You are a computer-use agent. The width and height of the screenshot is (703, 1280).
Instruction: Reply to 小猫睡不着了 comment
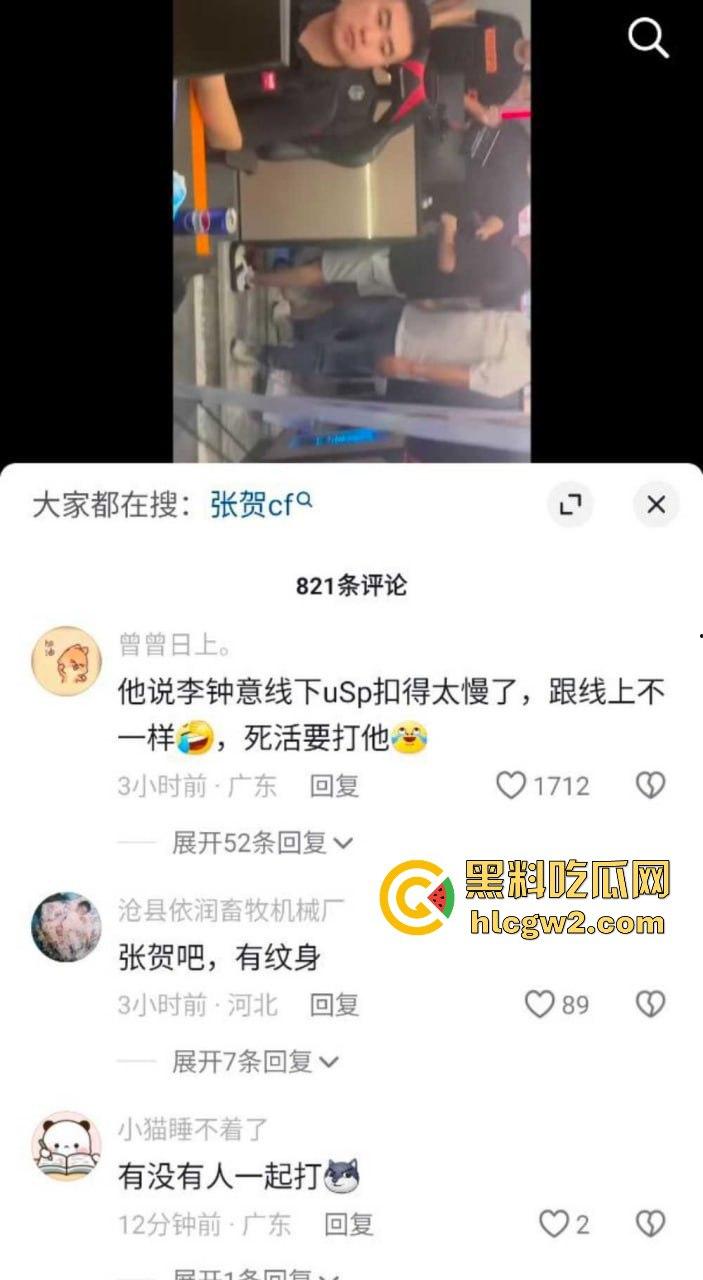(348, 1223)
